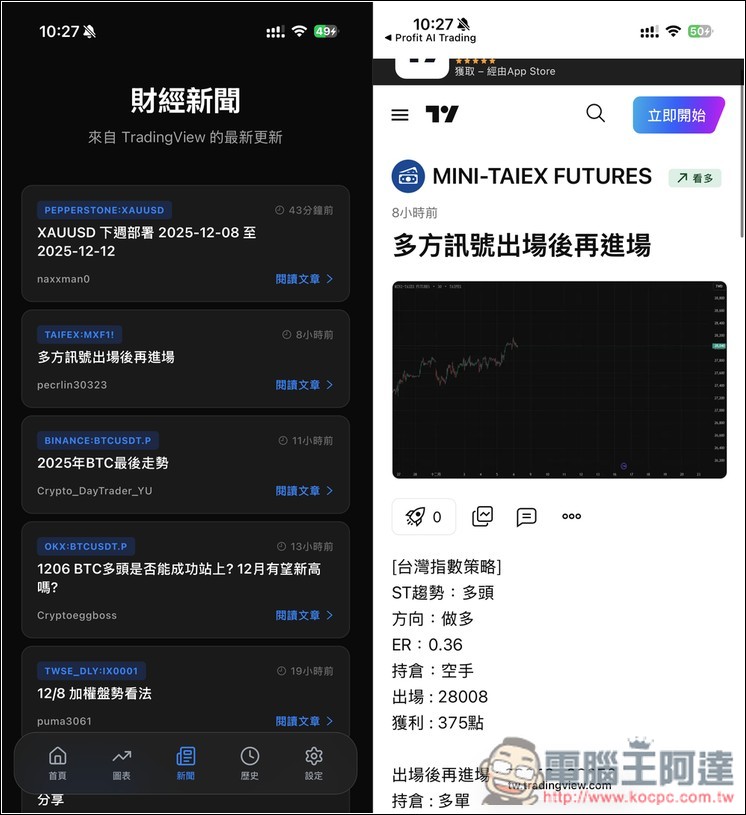Image resolution: width=746 pixels, height=815 pixels.
Task: Open the share chart snapshot icon
Action: click(482, 517)
